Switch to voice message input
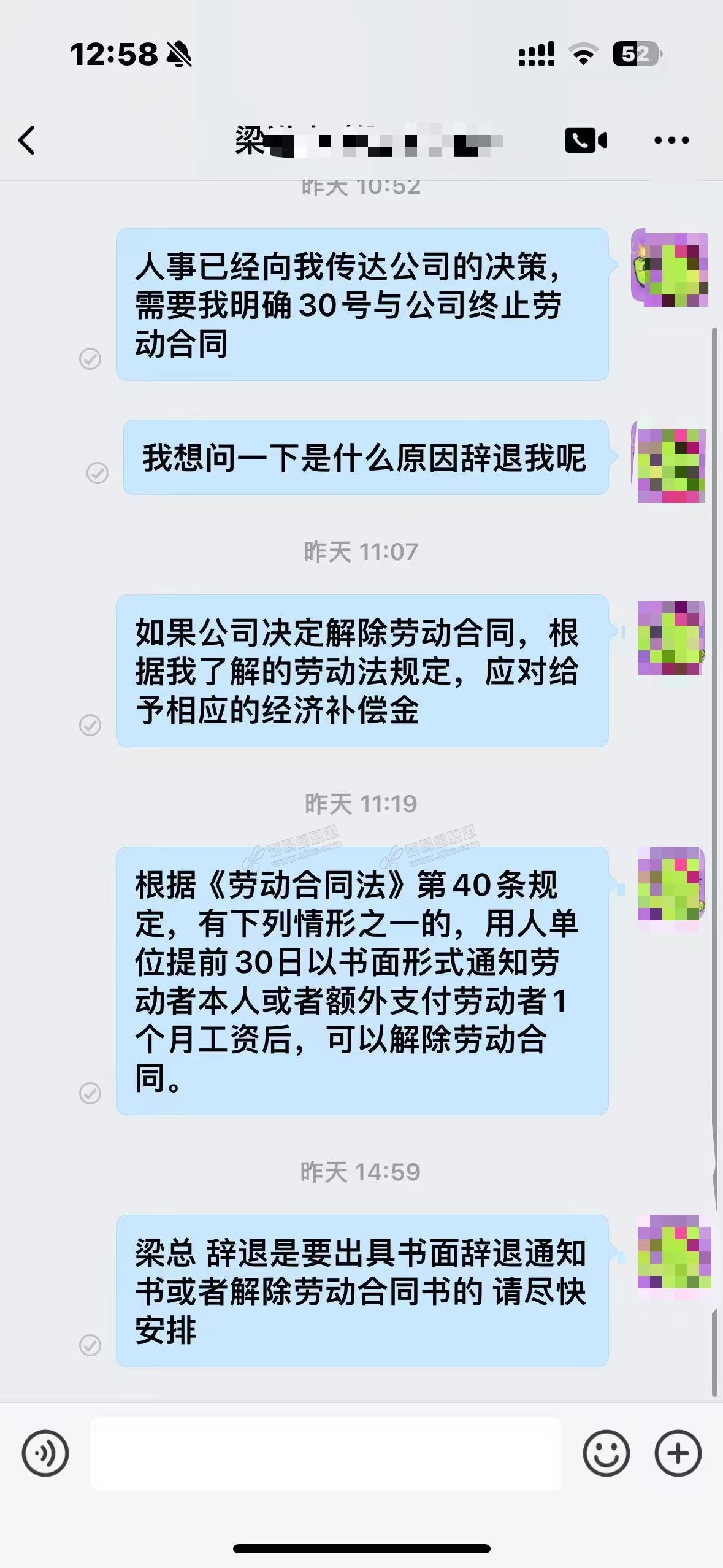Image resolution: width=723 pixels, height=1568 pixels. coord(45,1453)
